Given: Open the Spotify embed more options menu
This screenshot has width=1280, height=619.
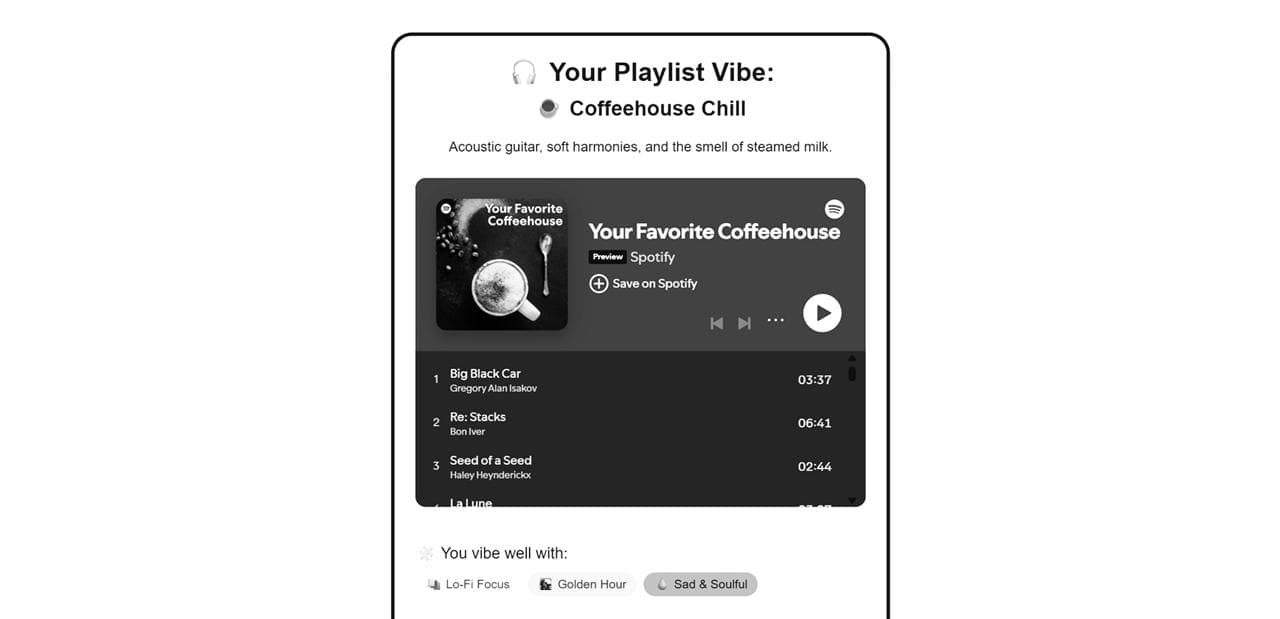Looking at the screenshot, I should tap(776, 321).
